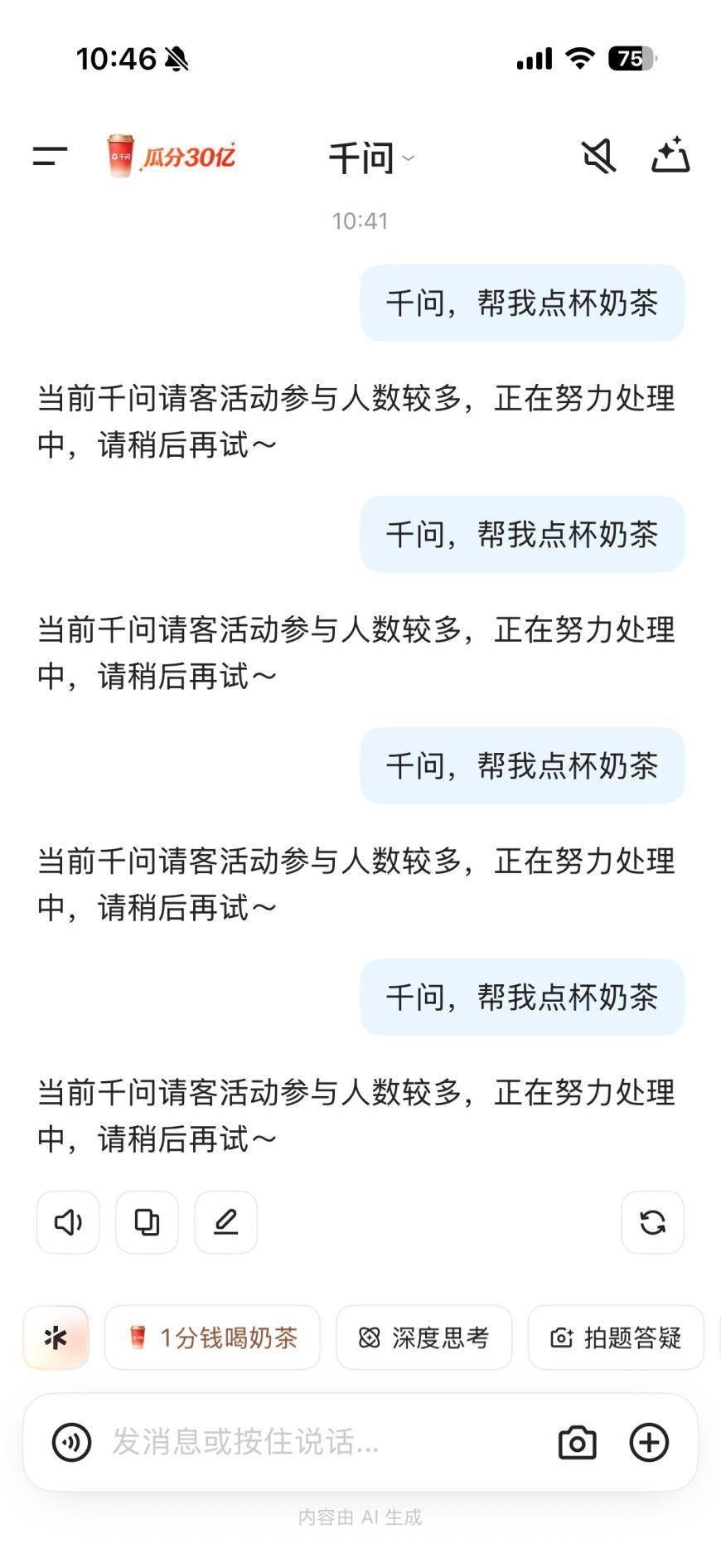Open the share icon in the top right
This screenshot has height=1568, width=721.
point(671,156)
